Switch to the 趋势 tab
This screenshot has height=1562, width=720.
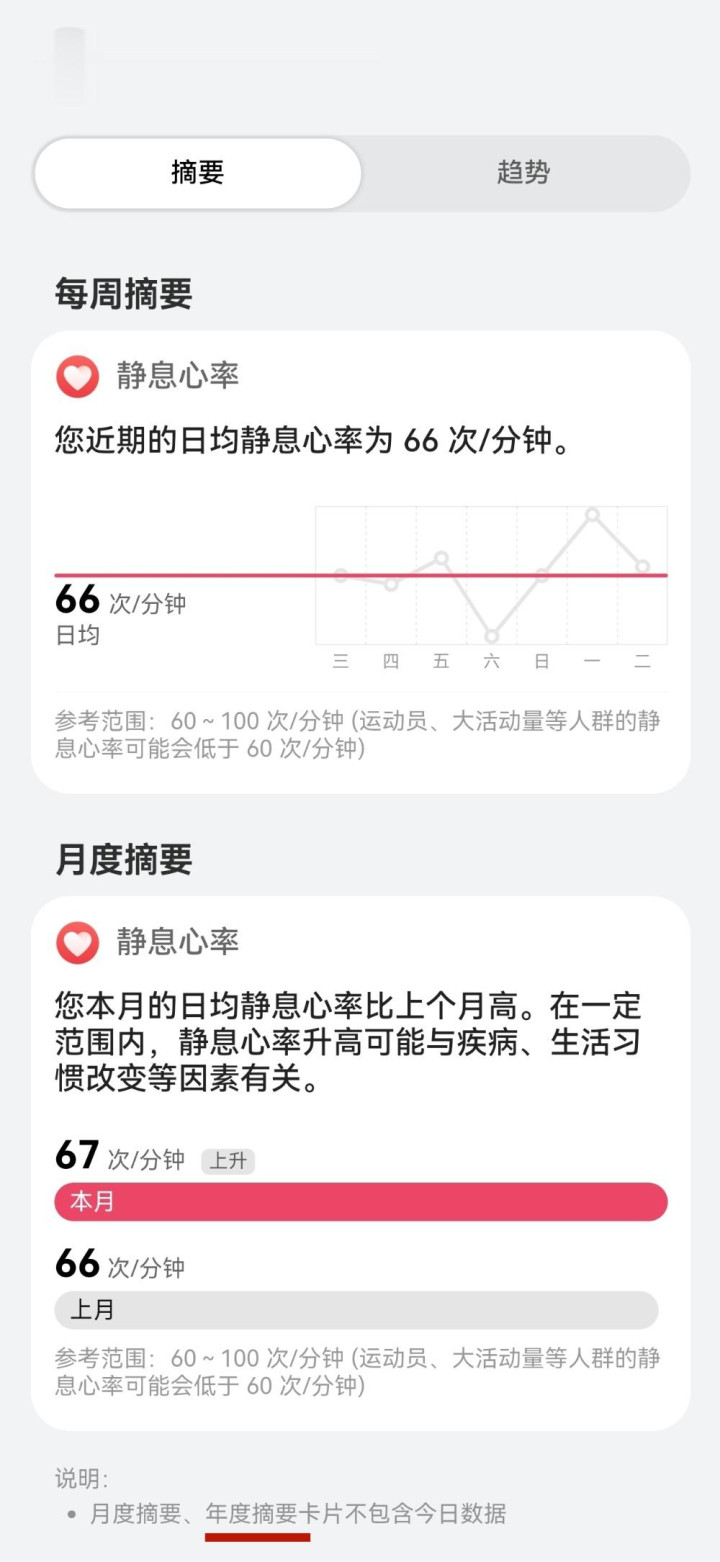pyautogui.click(x=524, y=173)
